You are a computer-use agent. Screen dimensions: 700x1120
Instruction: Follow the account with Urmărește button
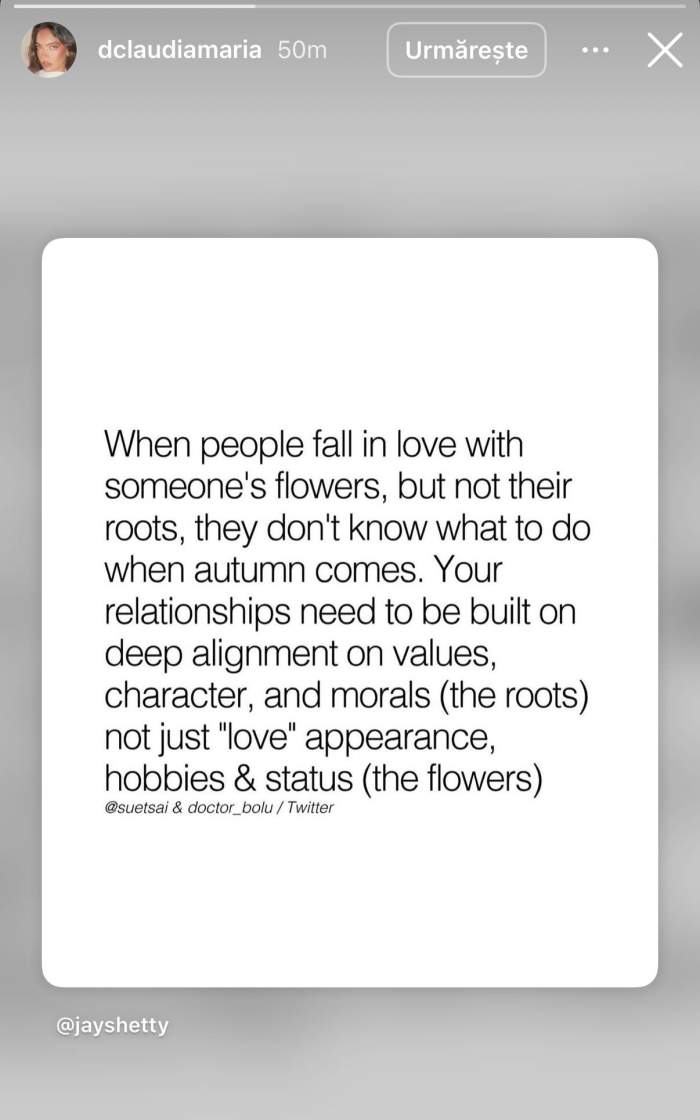tap(466, 50)
